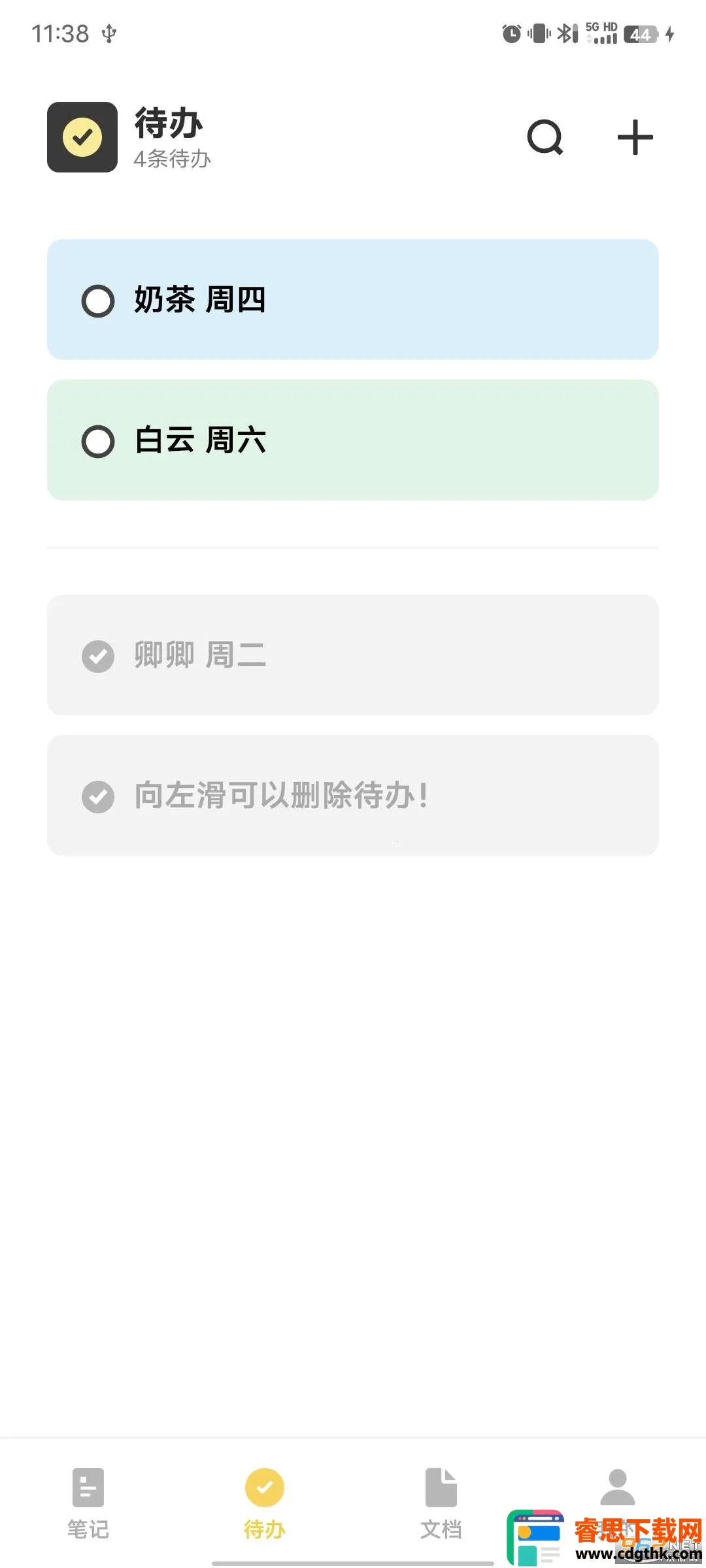Open the 奶茶 周四 to-do card
The height and width of the screenshot is (1568, 706).
[392, 300]
